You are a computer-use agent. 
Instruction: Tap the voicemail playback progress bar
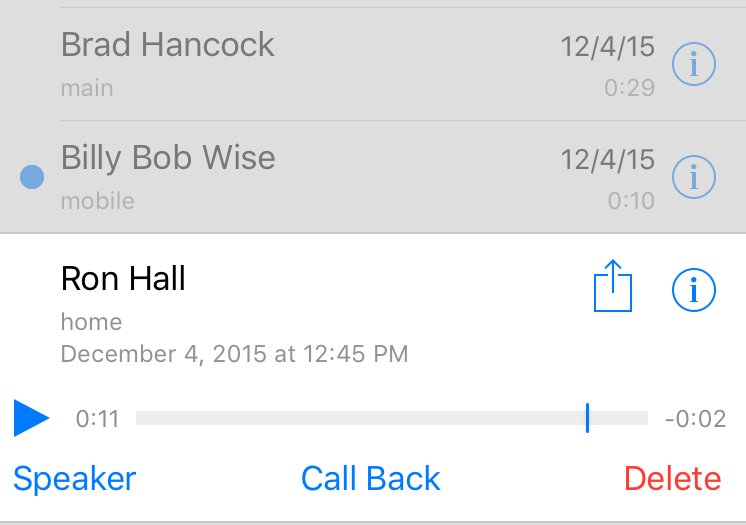point(390,418)
